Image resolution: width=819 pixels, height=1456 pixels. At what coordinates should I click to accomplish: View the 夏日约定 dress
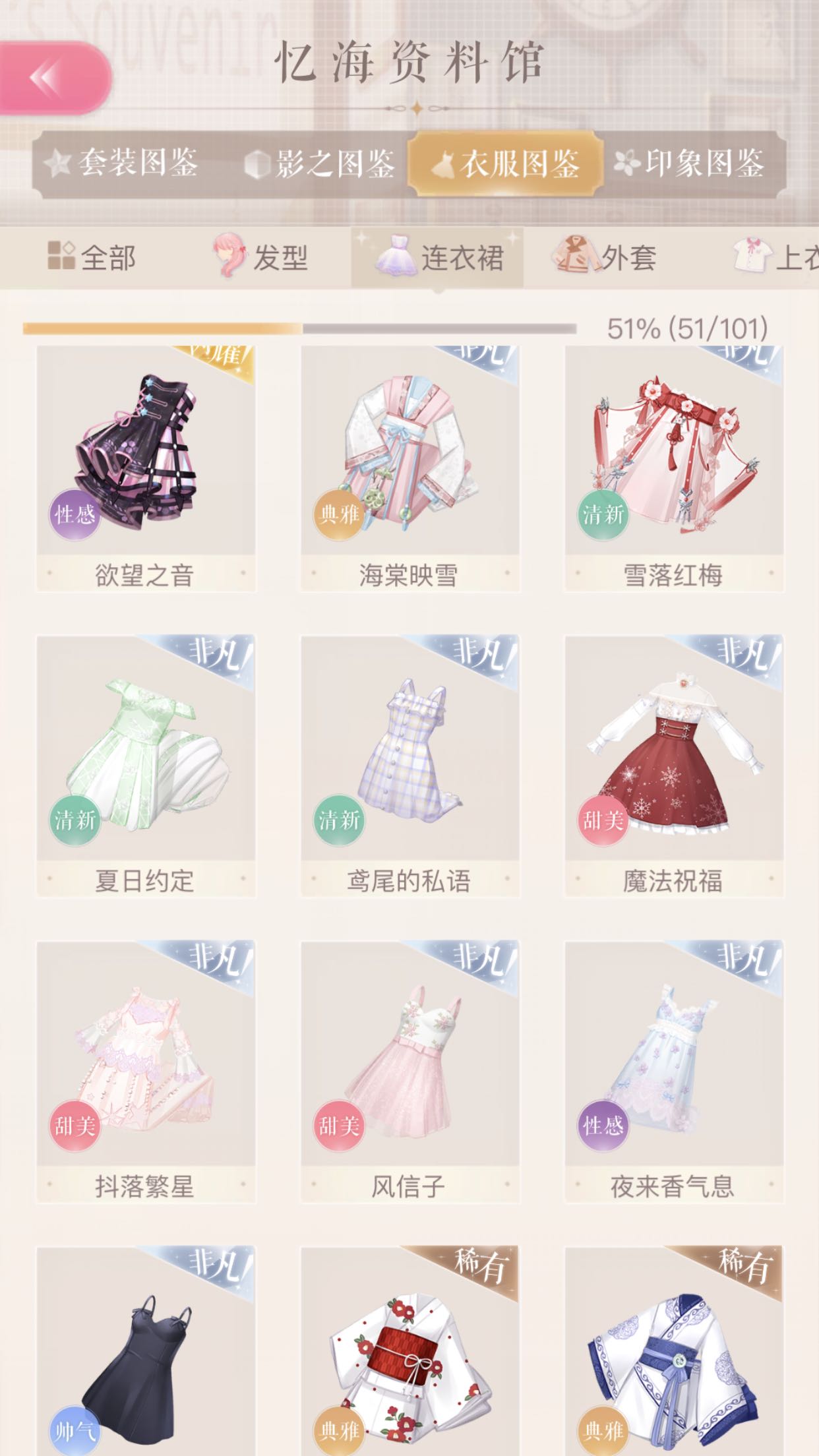click(145, 766)
